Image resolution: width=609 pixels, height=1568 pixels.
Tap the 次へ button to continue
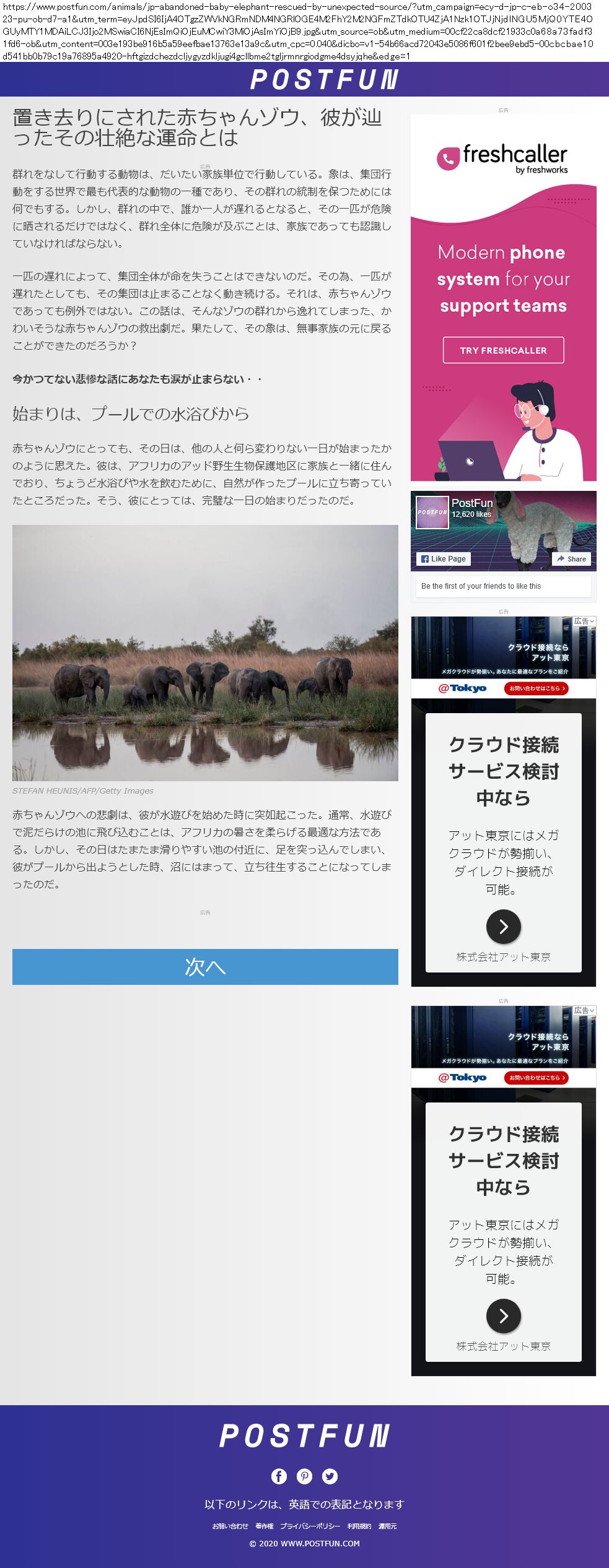205,966
